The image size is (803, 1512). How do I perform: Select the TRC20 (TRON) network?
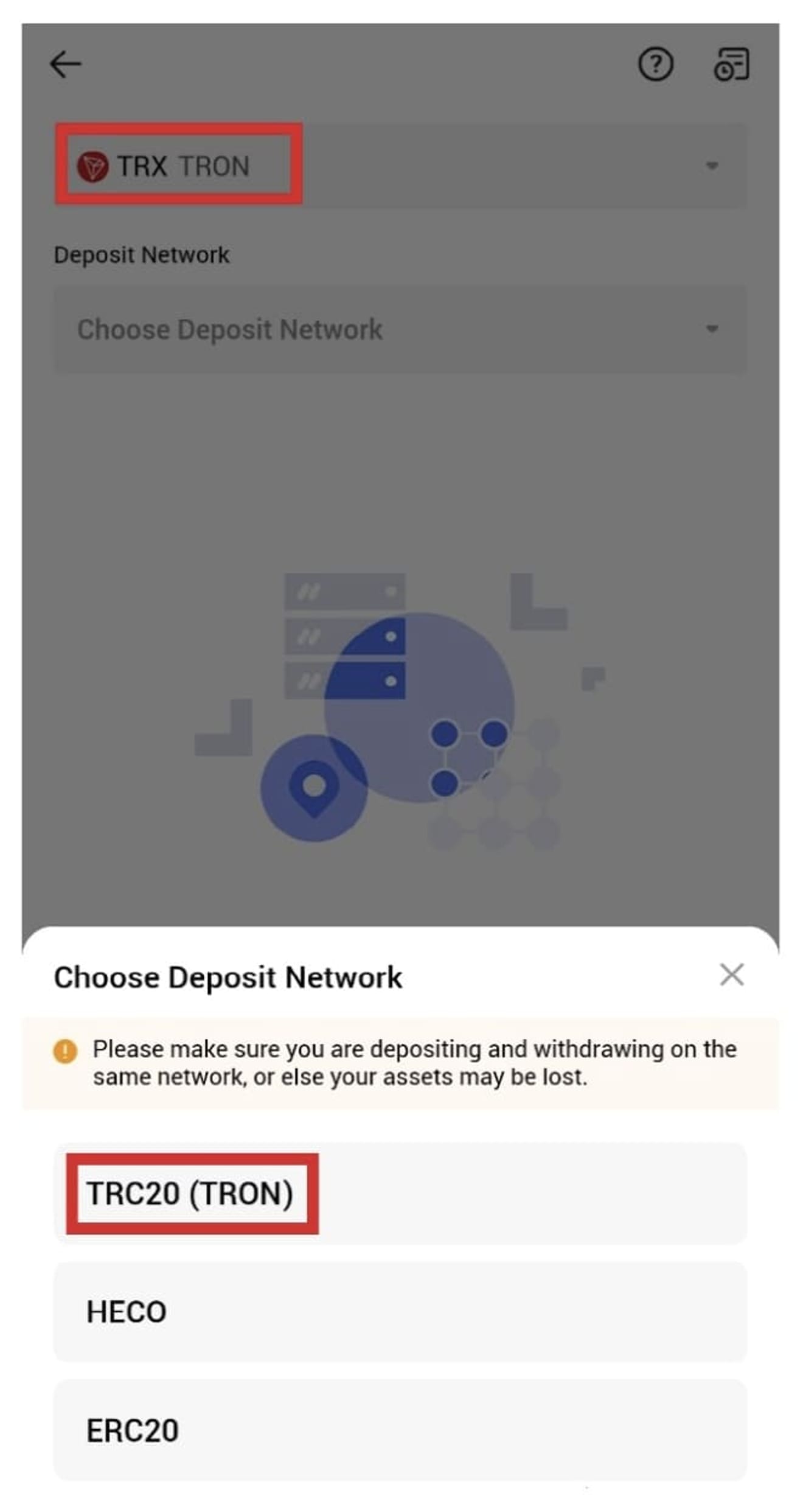pyautogui.click(x=400, y=1193)
